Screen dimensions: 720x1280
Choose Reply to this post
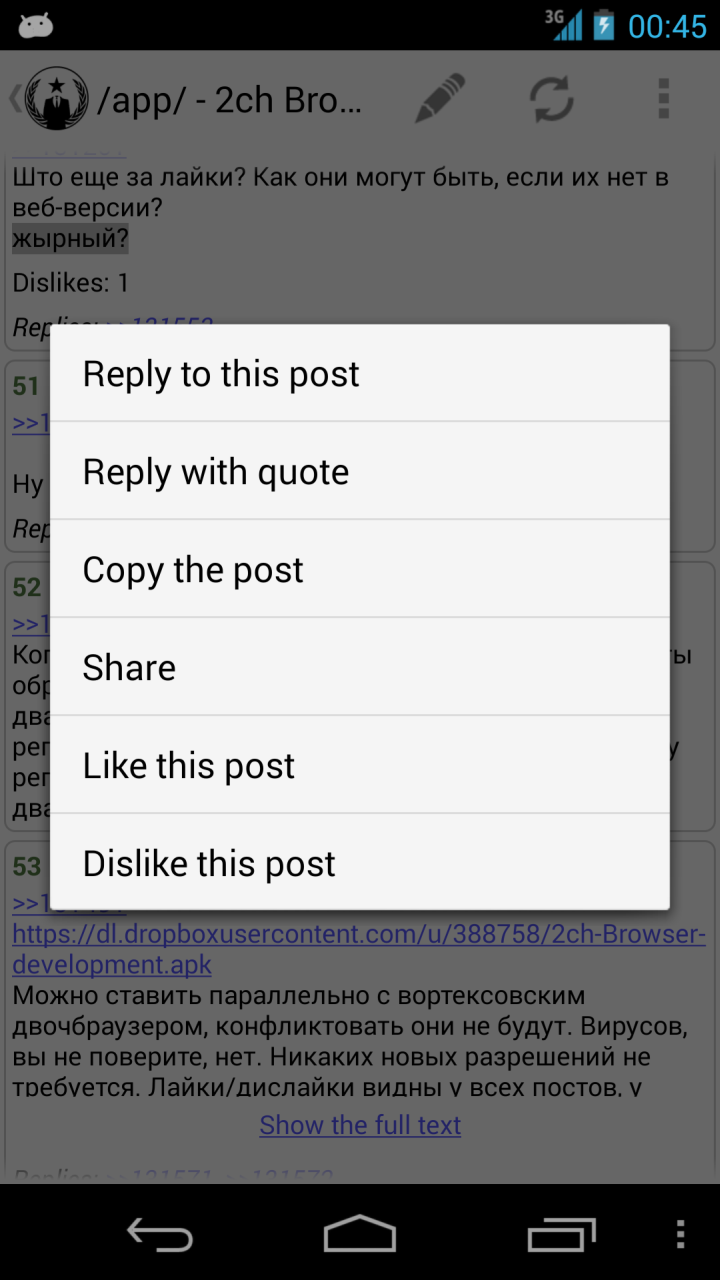[x=360, y=373]
